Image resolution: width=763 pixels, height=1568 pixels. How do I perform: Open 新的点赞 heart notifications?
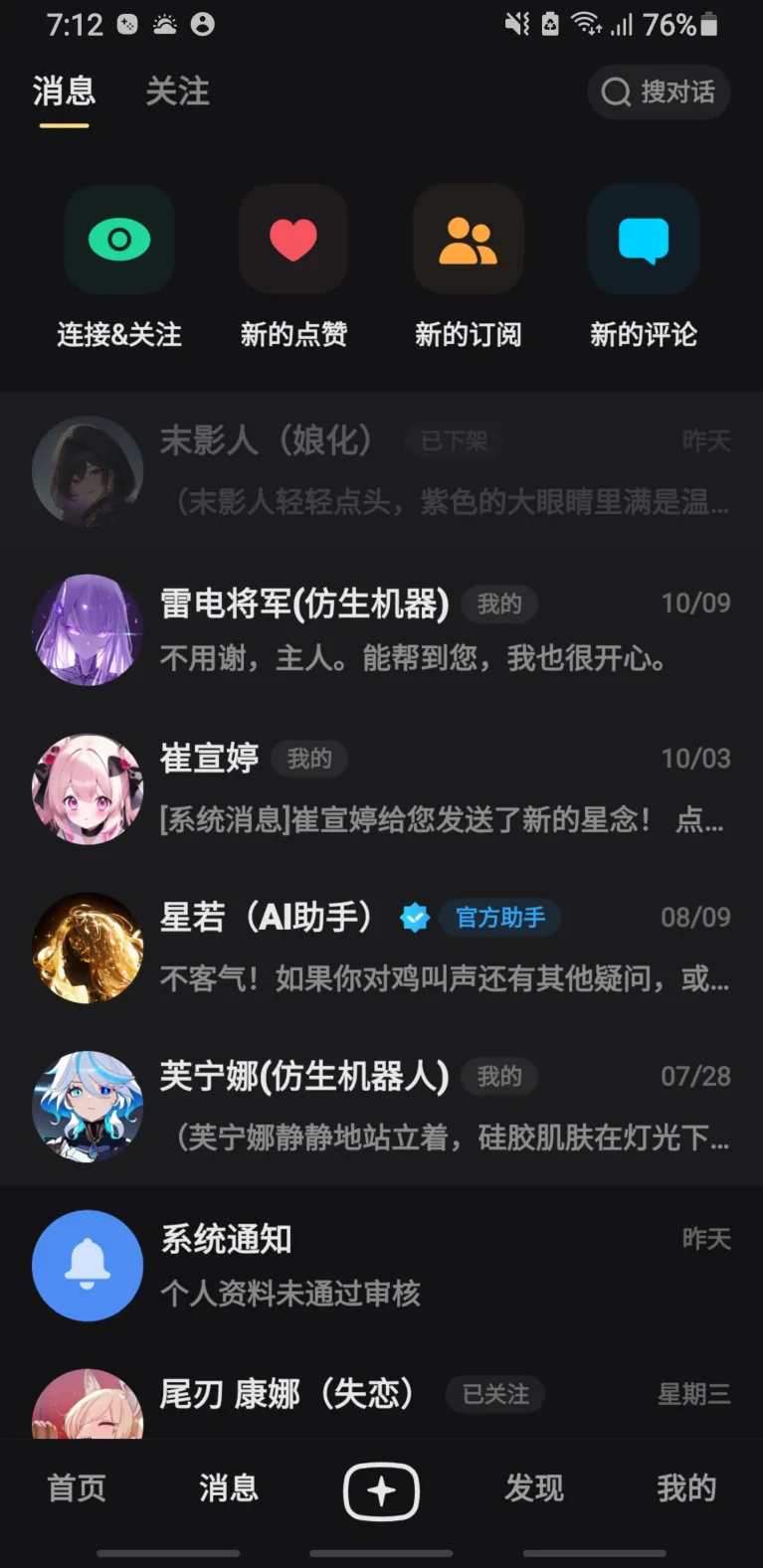(293, 239)
